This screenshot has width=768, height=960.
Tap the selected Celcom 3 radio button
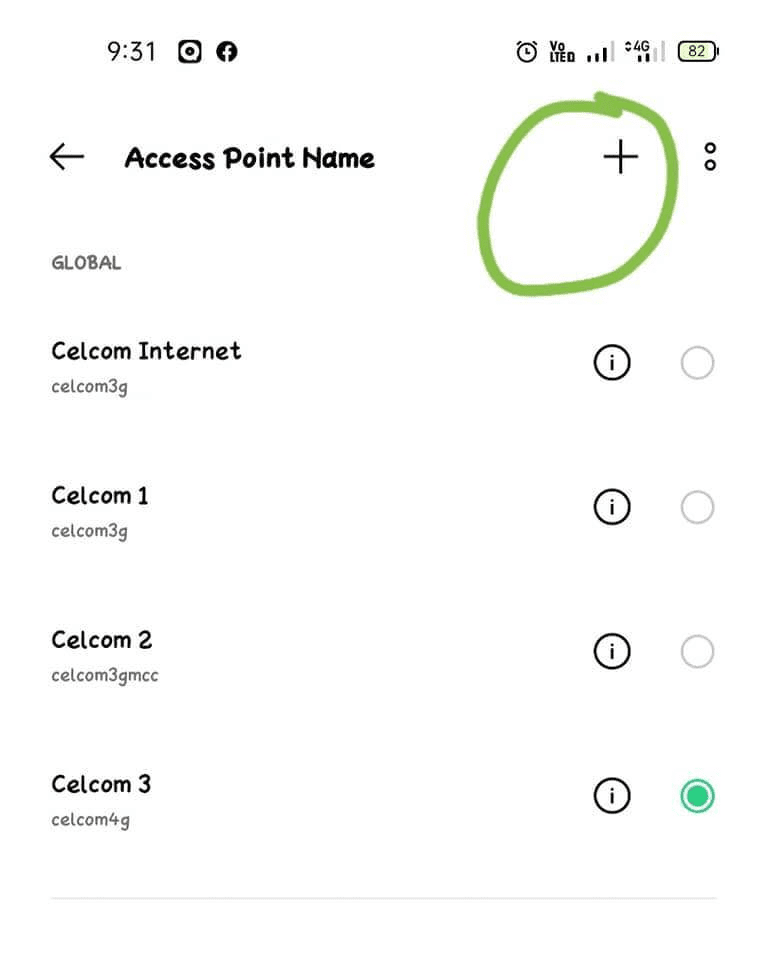click(x=697, y=796)
